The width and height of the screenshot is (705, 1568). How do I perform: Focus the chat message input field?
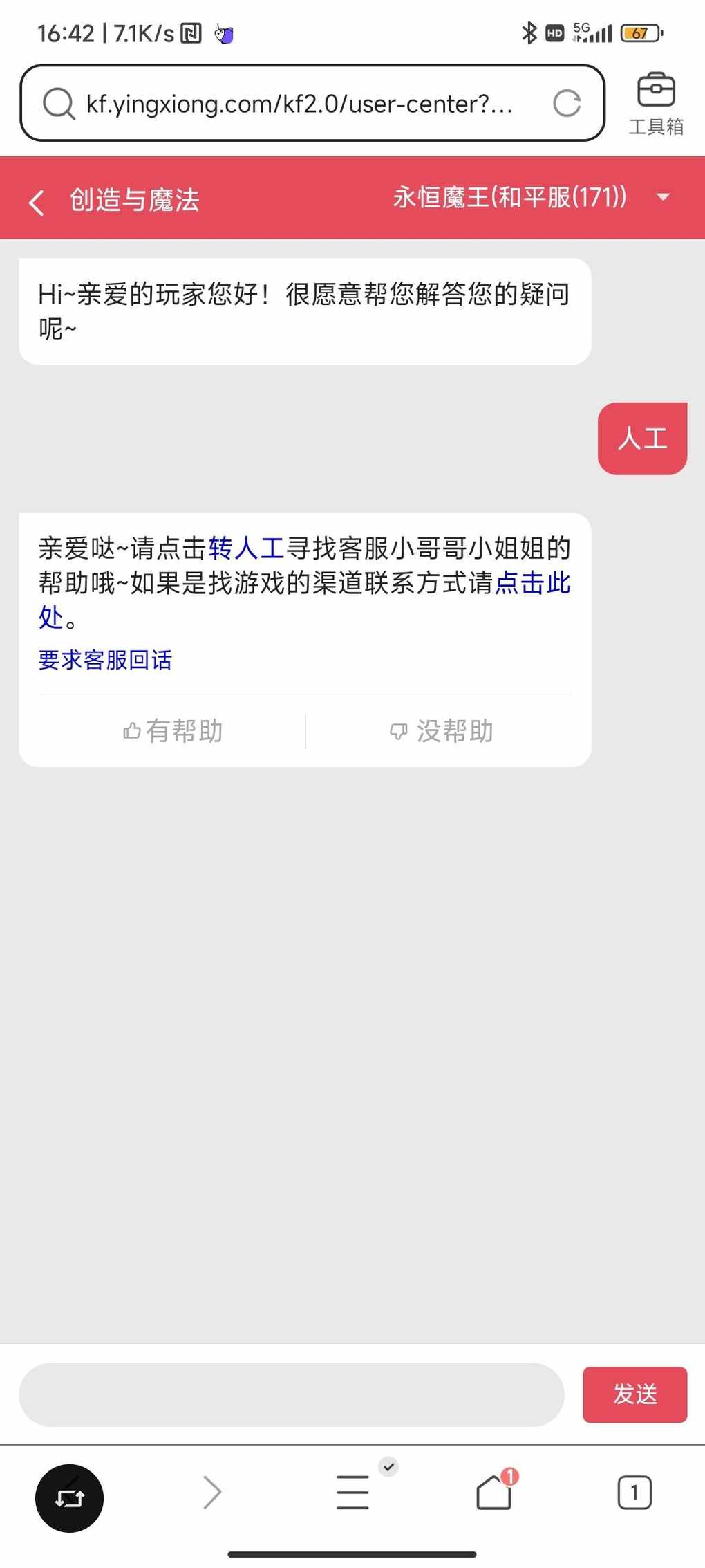pyautogui.click(x=292, y=1394)
